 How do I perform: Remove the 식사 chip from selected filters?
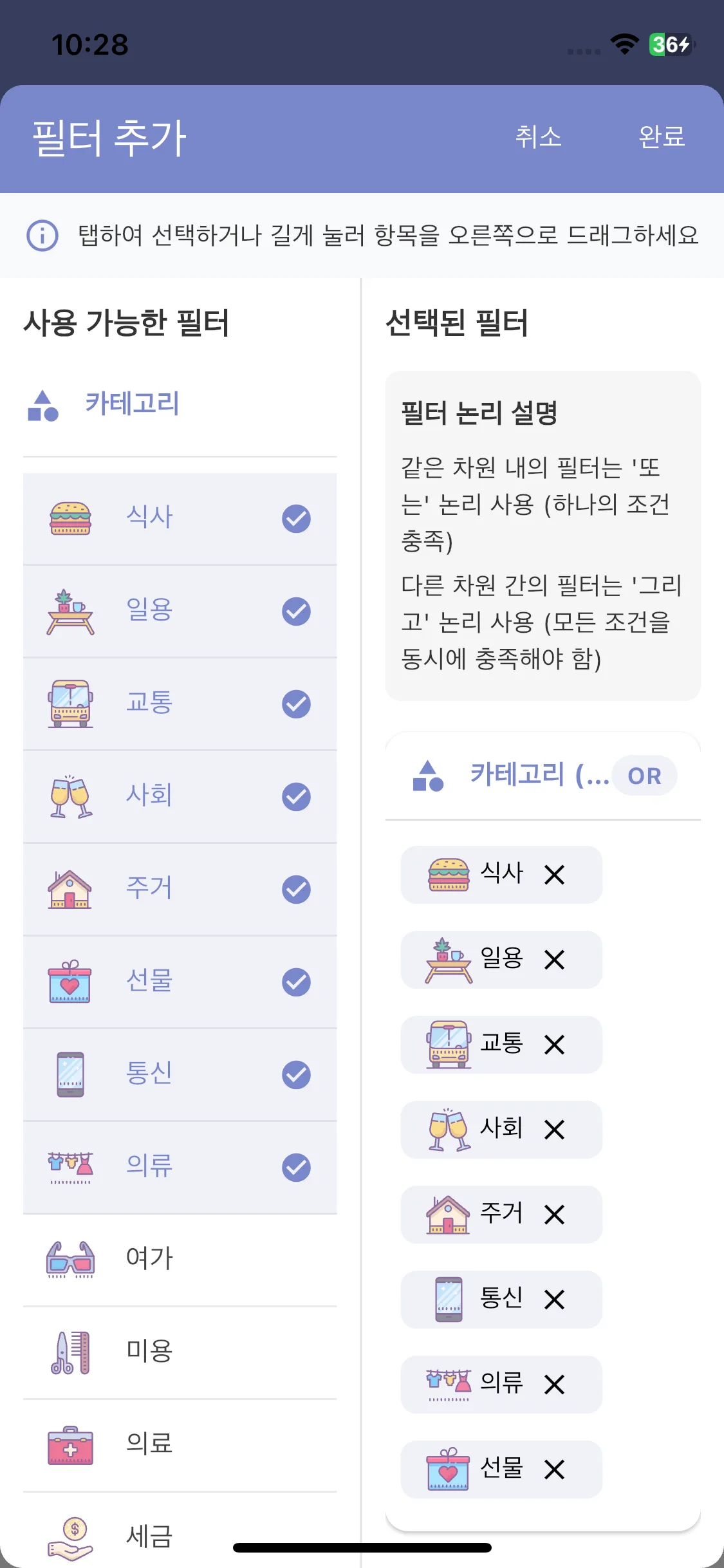pyautogui.click(x=554, y=875)
